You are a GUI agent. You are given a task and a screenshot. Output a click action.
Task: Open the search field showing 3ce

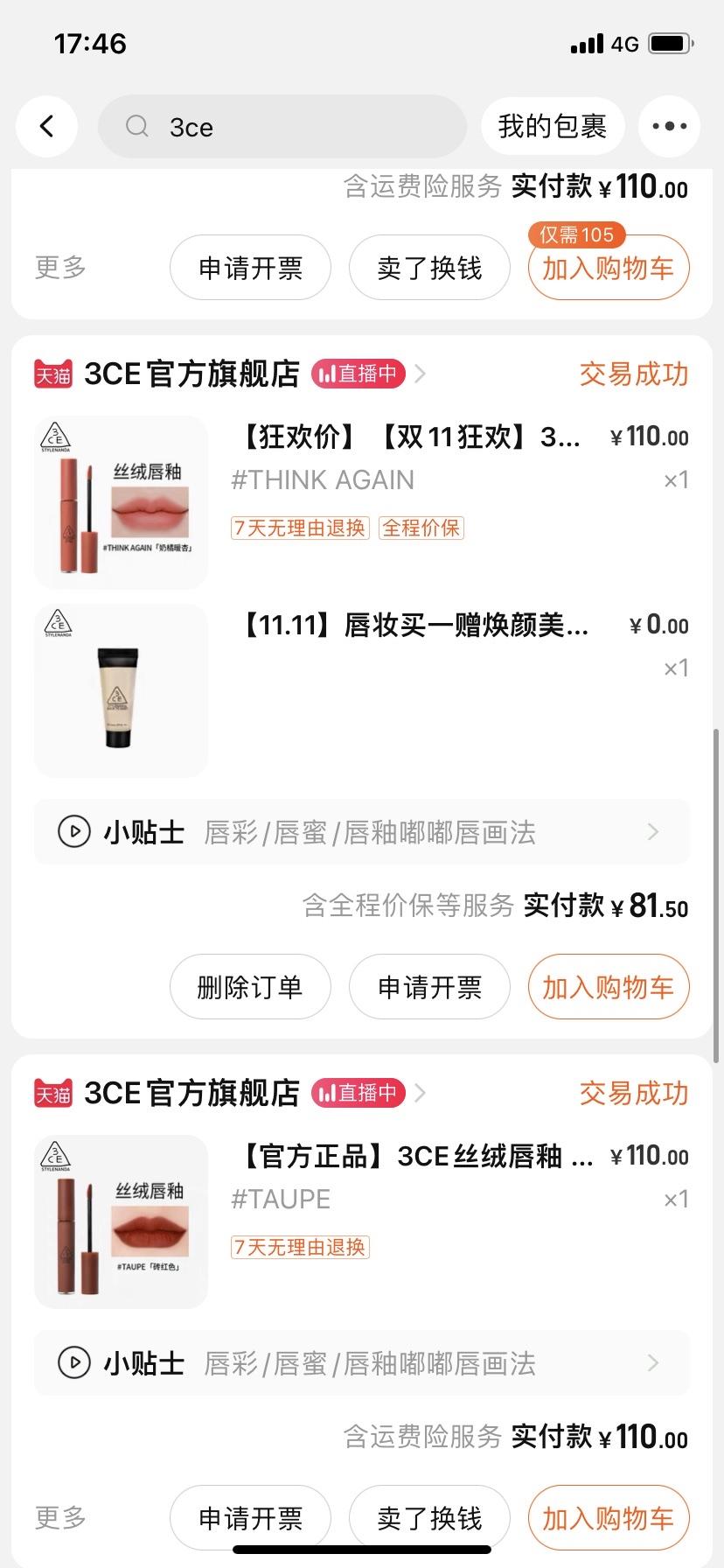point(282,127)
